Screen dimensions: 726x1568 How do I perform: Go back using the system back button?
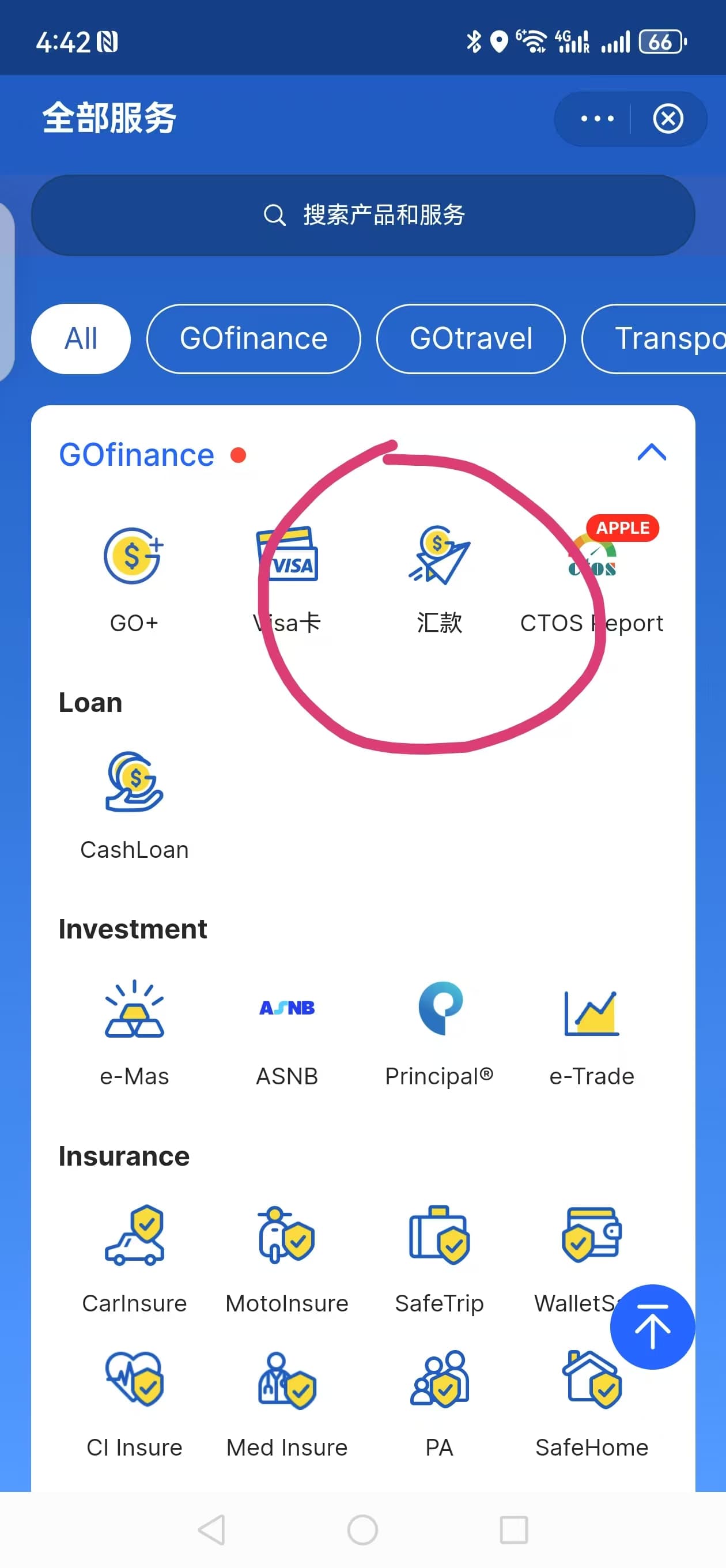click(x=212, y=1529)
